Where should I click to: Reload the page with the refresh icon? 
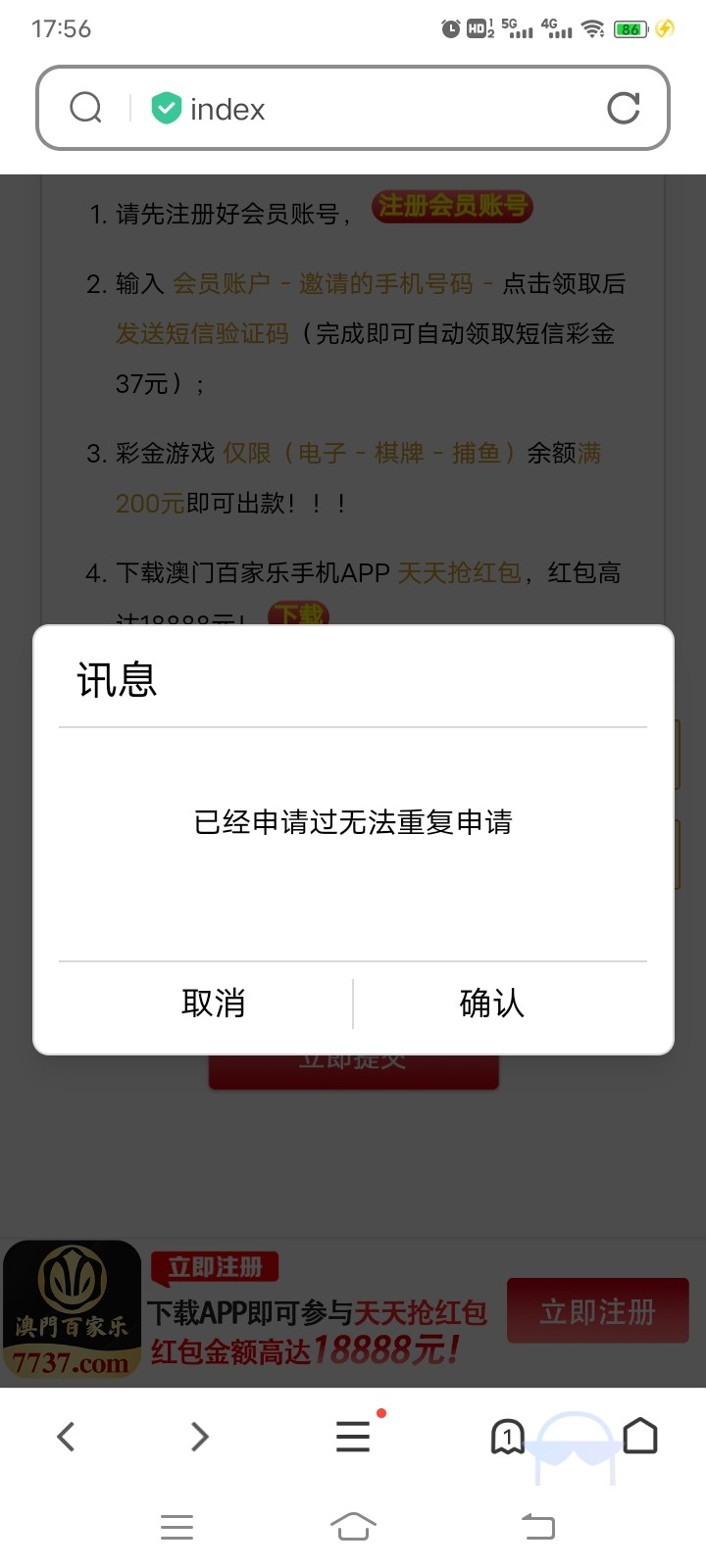click(x=623, y=108)
